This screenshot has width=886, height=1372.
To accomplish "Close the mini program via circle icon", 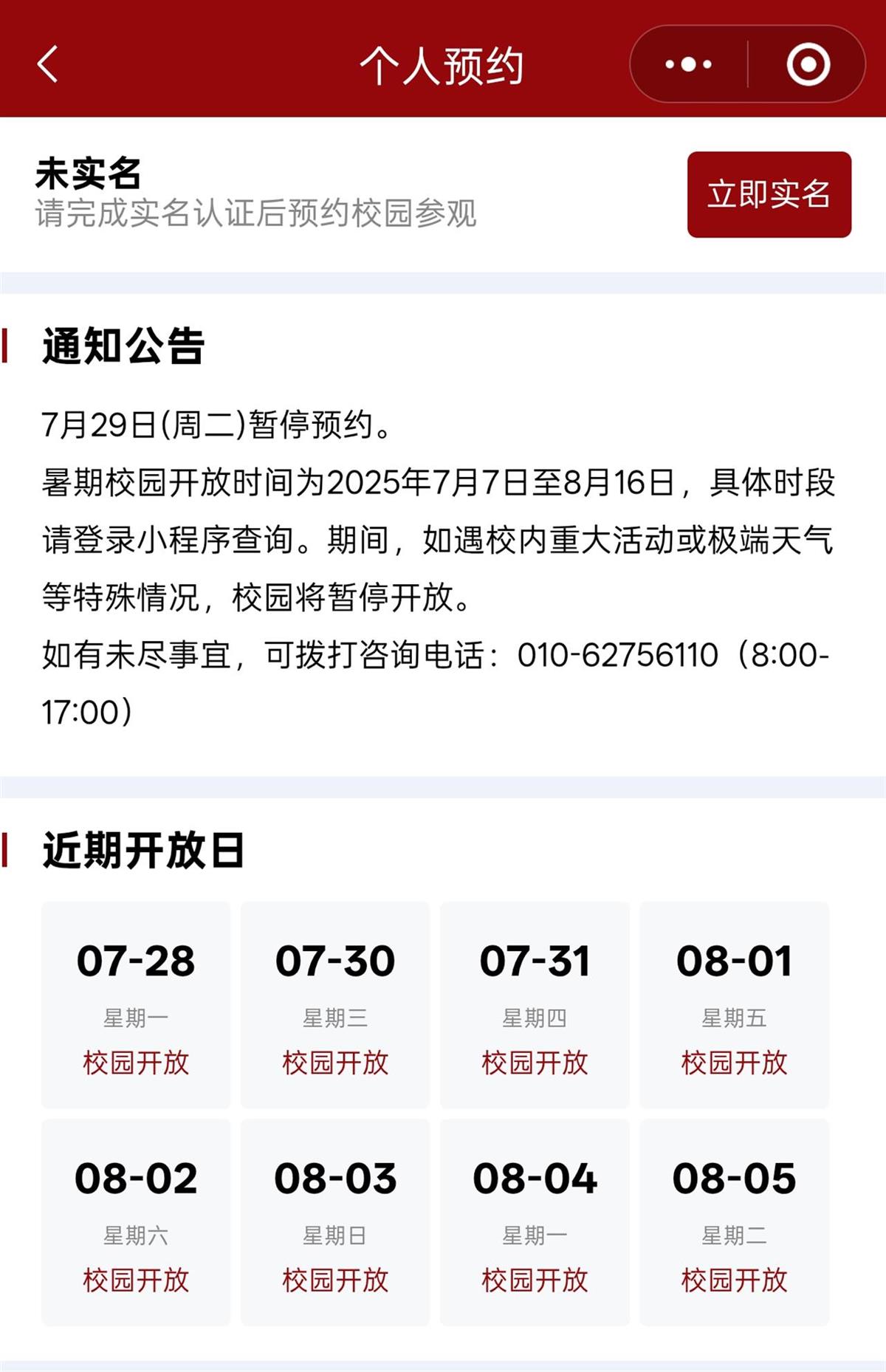I will pos(808,64).
